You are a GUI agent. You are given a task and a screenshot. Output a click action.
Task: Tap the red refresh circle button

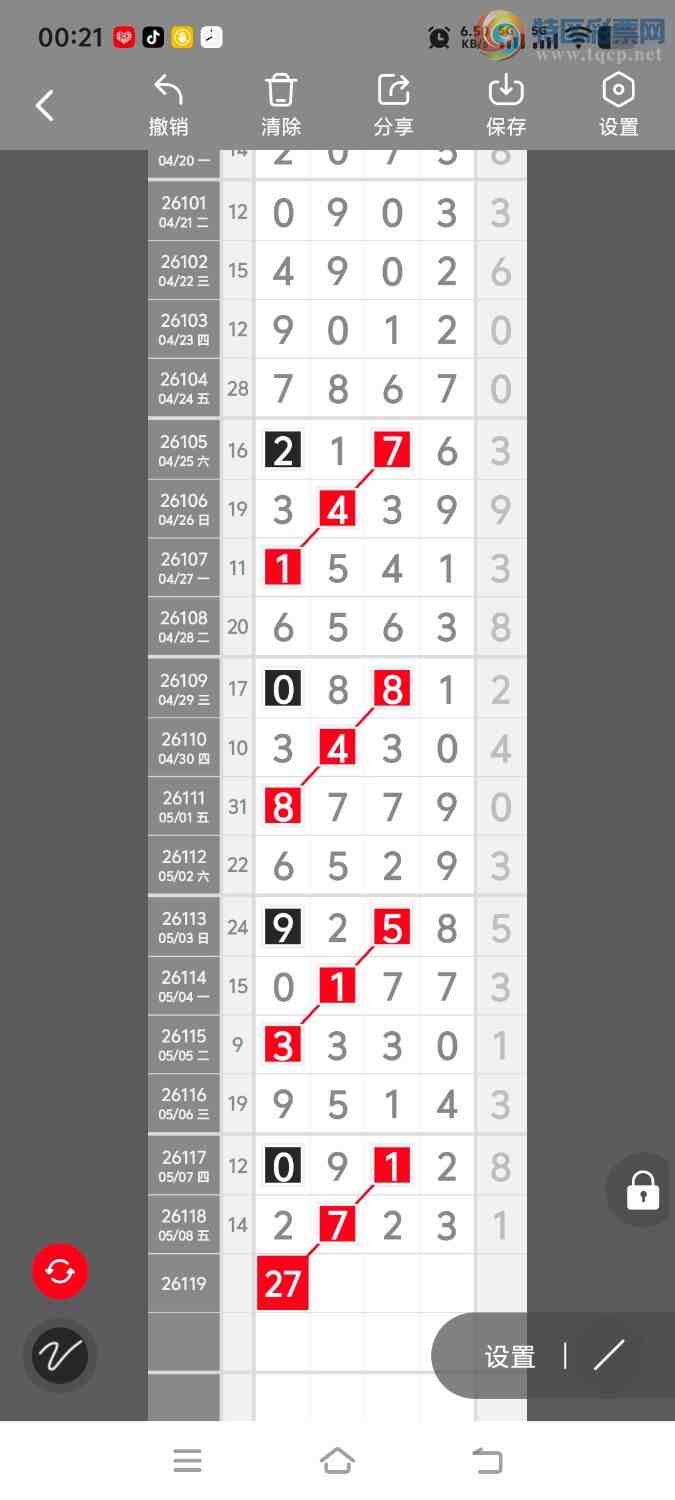point(60,1272)
